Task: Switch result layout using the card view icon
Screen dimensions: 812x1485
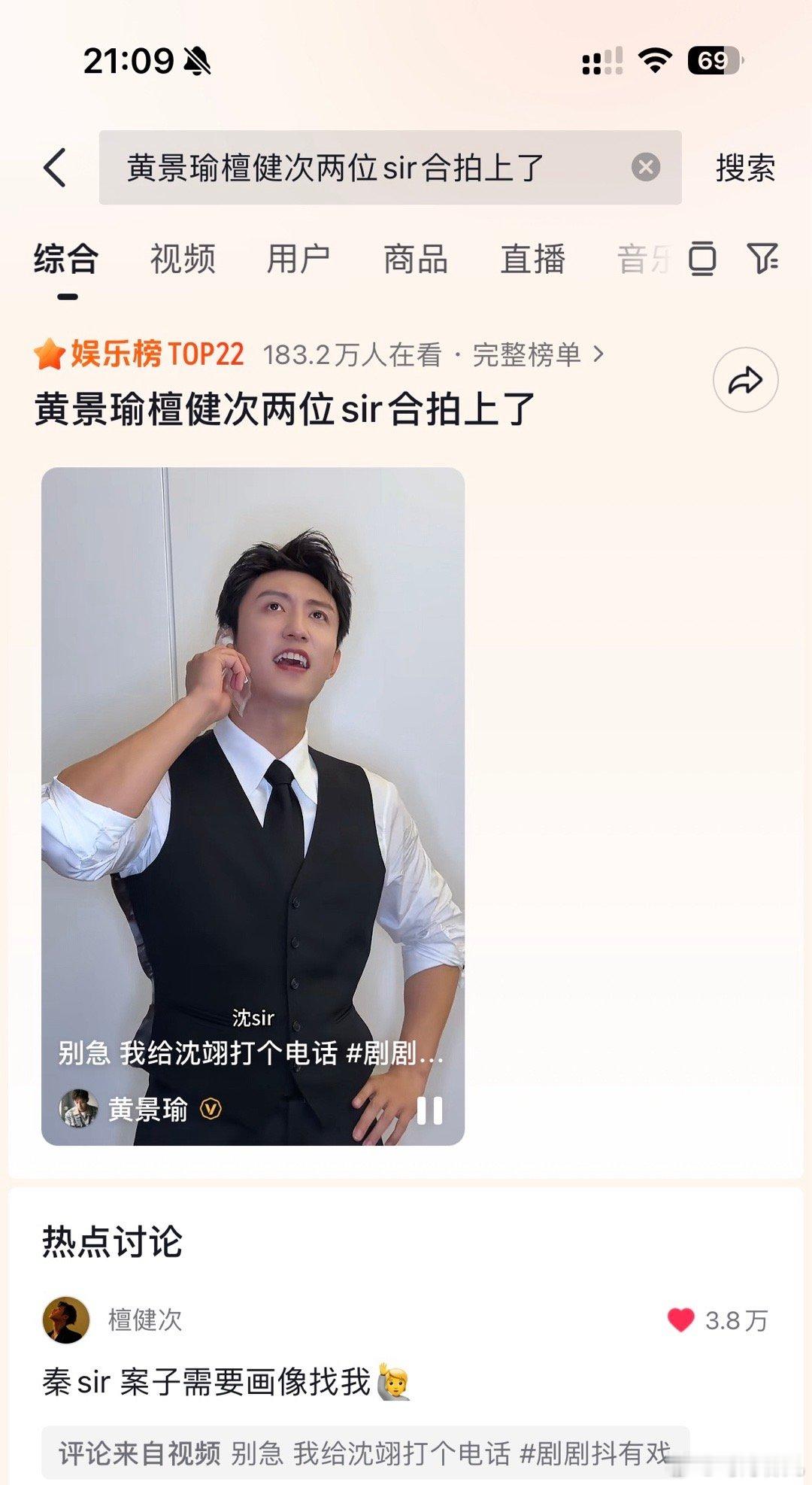Action: 701,259
